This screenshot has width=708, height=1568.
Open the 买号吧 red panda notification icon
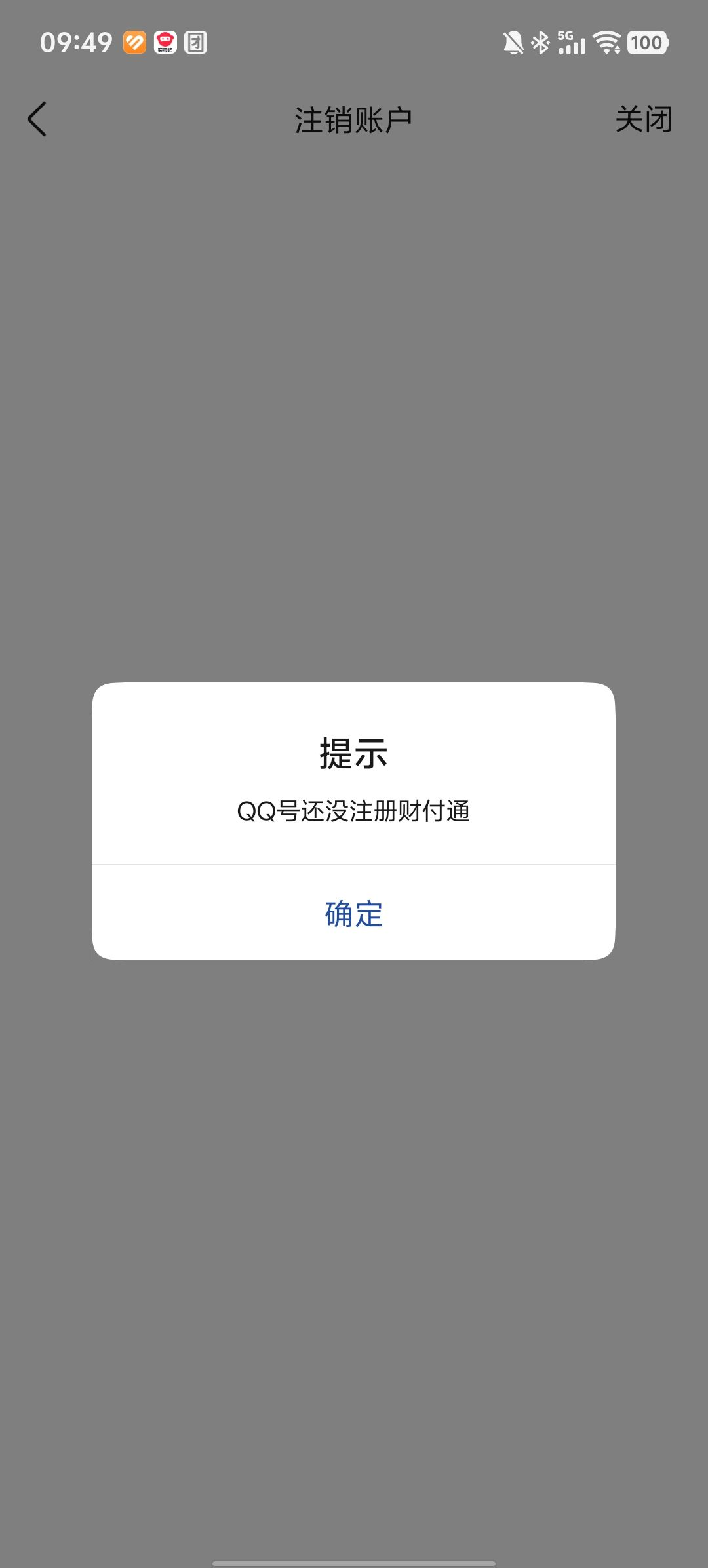coord(167,43)
